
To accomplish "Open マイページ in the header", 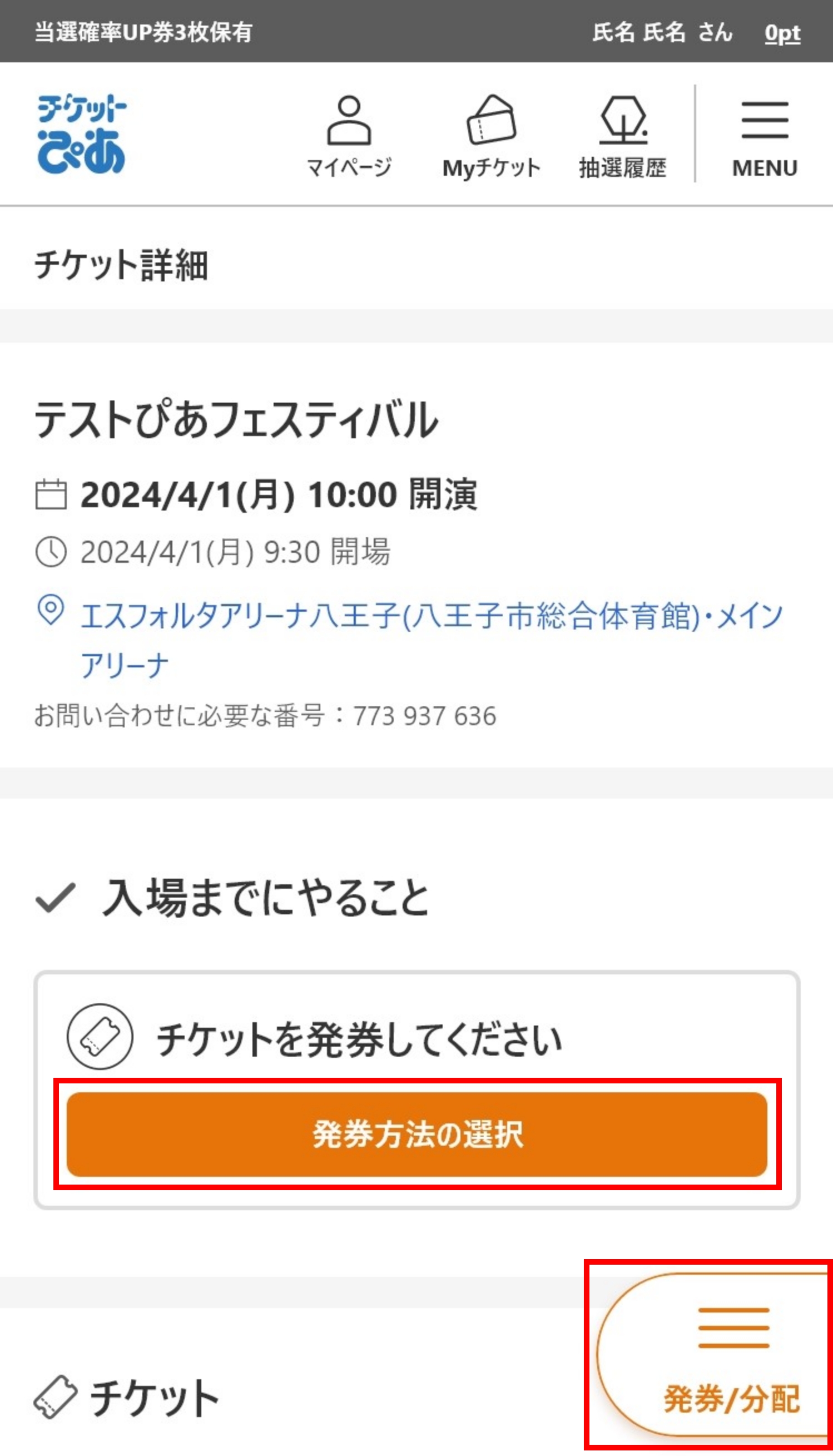I will click(349, 137).
